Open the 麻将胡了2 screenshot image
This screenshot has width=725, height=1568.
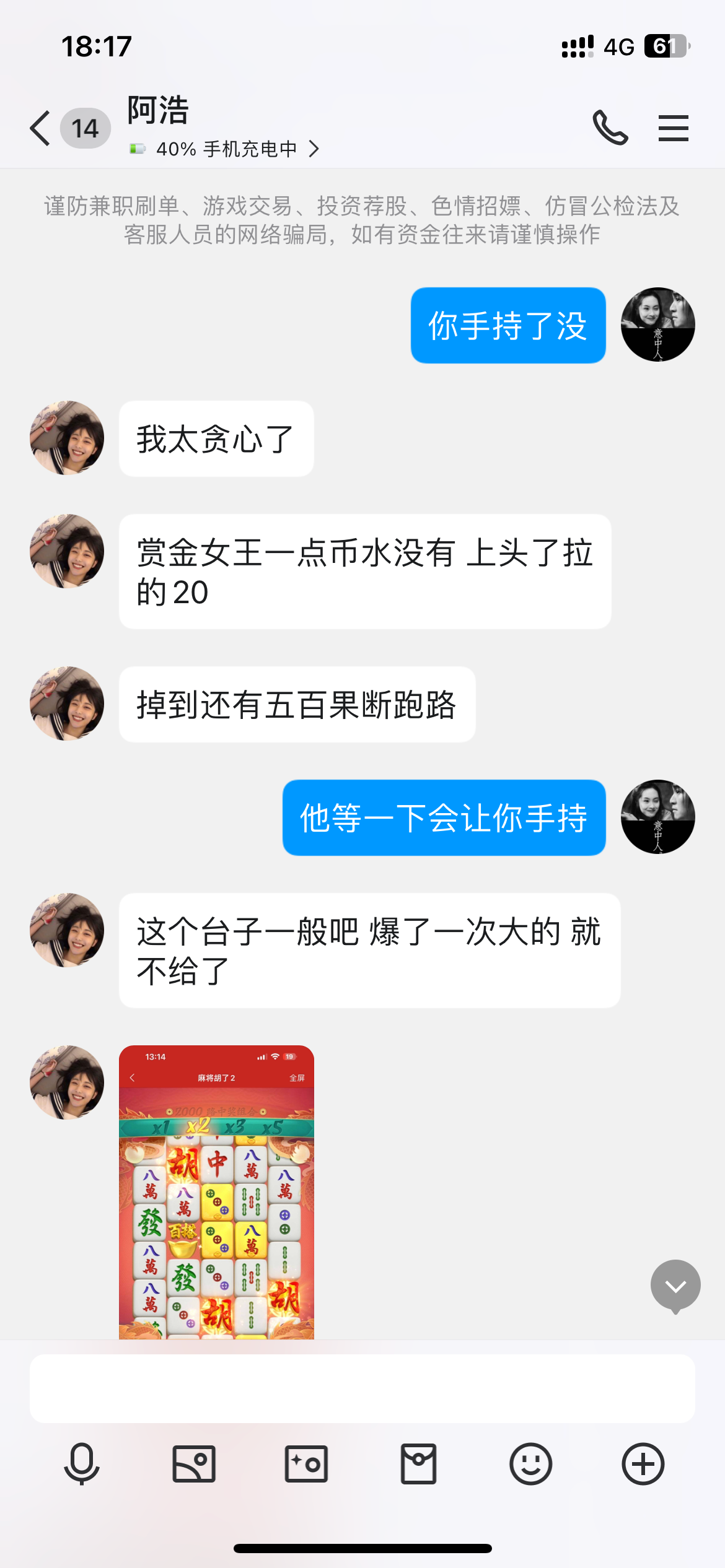[216, 1192]
